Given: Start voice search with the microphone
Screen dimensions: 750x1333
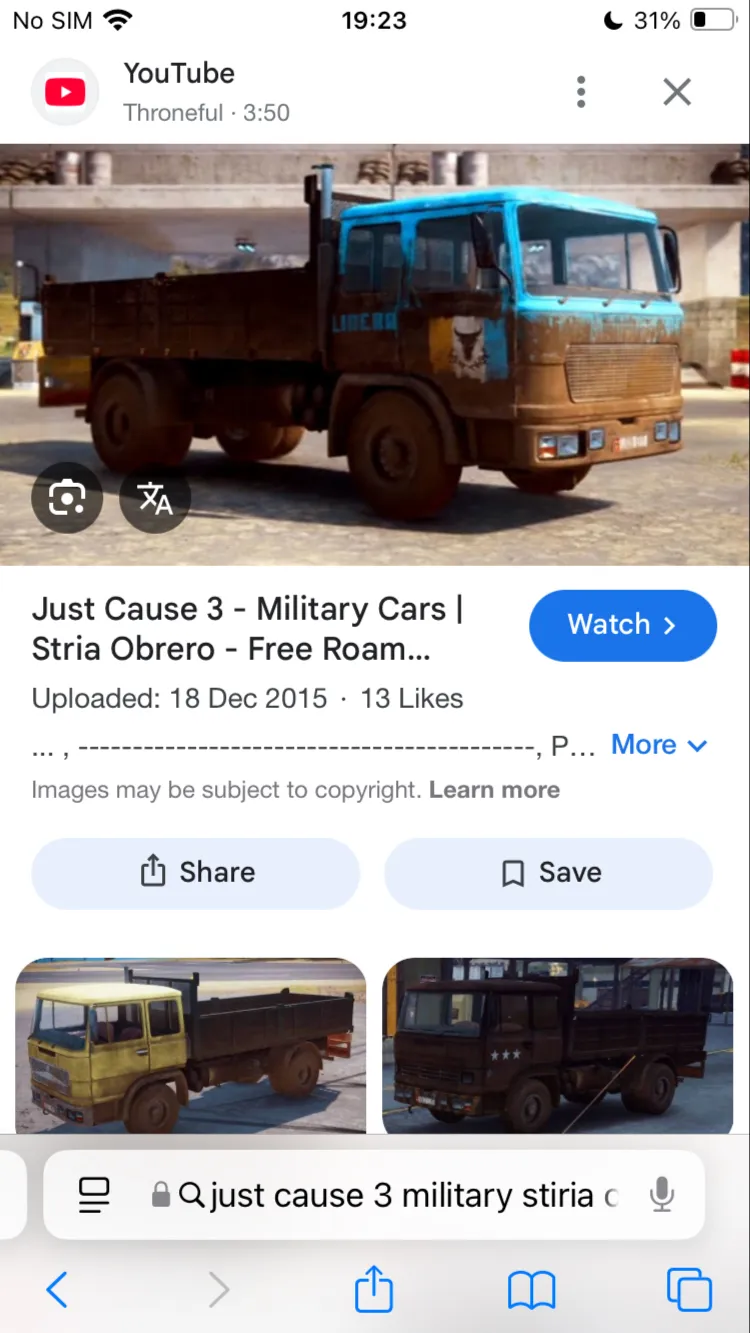Looking at the screenshot, I should [661, 1195].
